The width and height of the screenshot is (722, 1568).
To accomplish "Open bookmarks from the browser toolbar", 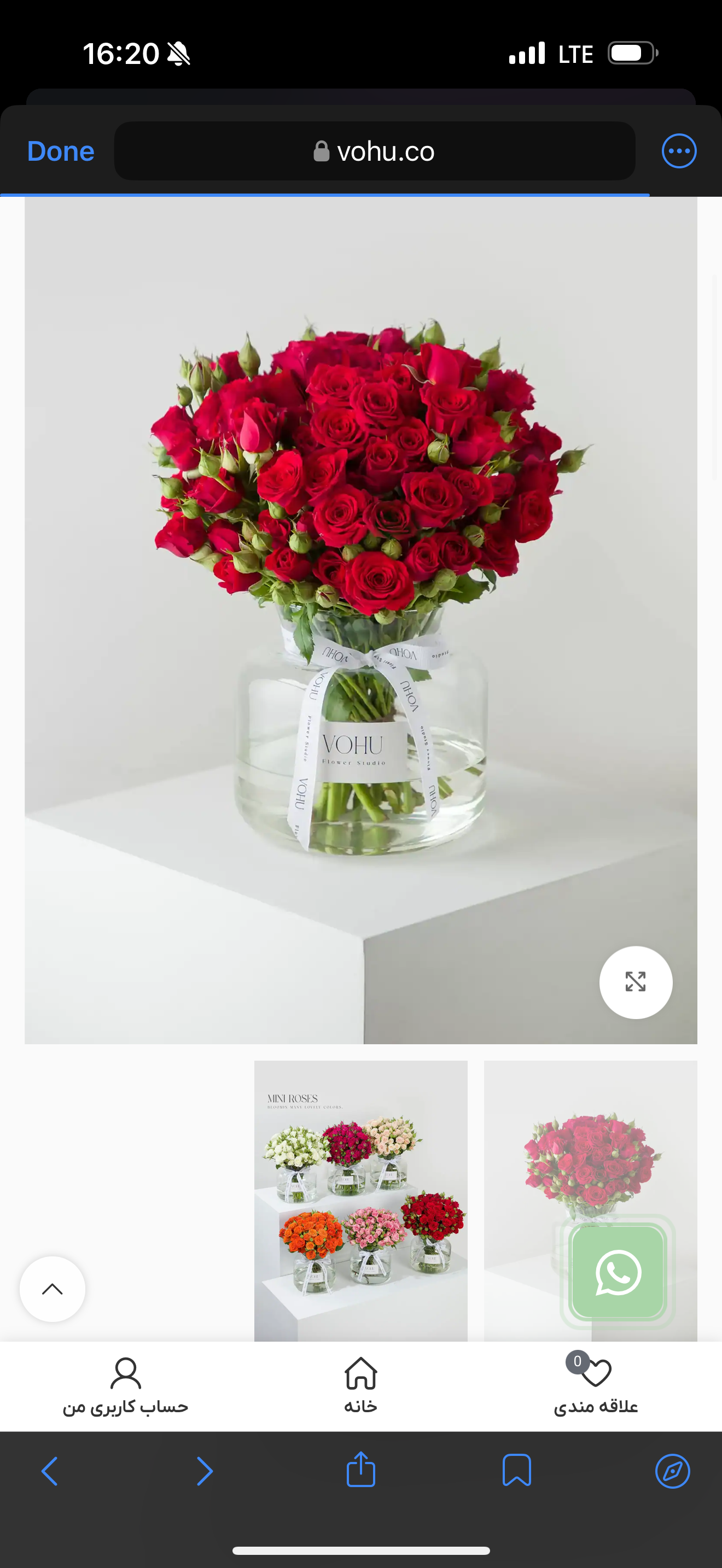I will coord(516,1471).
